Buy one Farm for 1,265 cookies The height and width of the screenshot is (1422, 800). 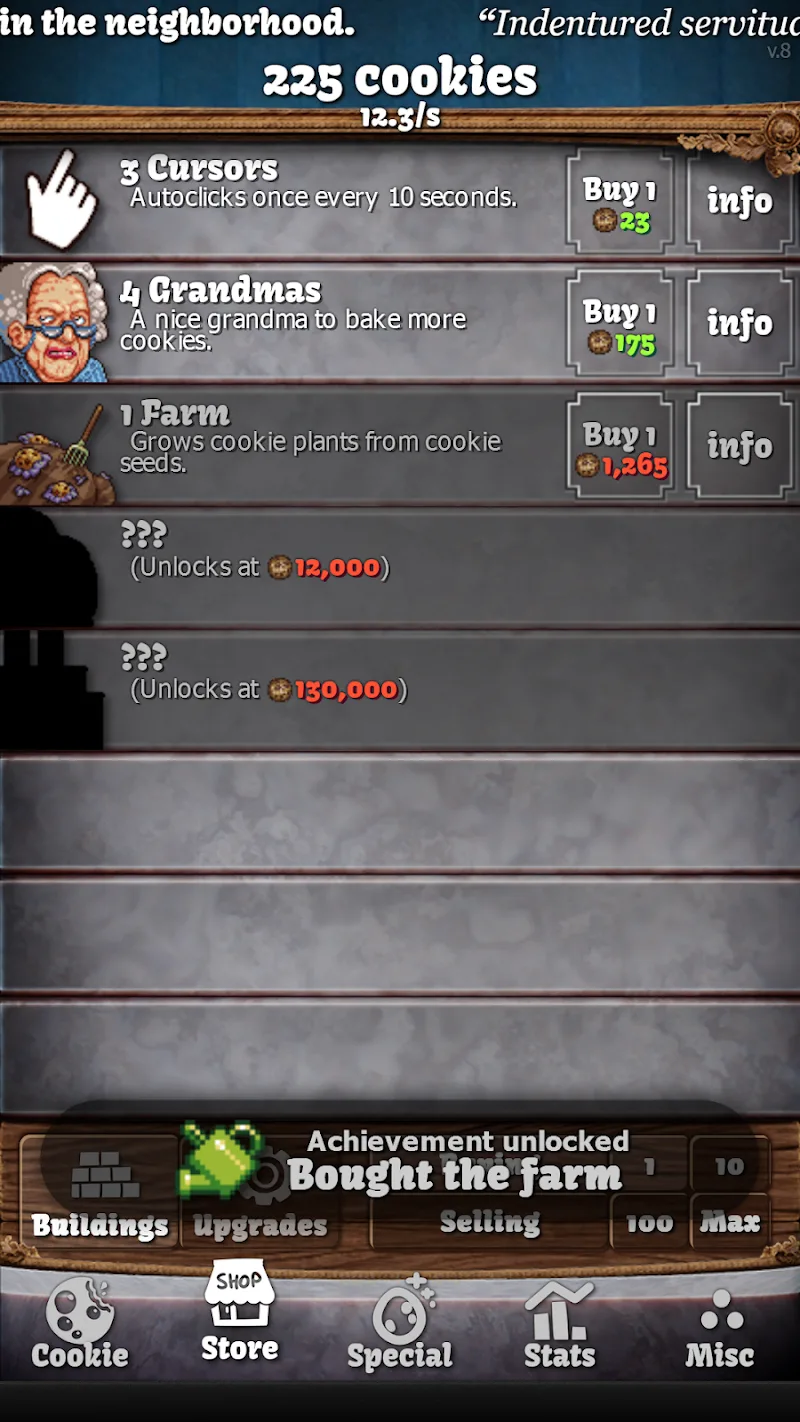(619, 447)
